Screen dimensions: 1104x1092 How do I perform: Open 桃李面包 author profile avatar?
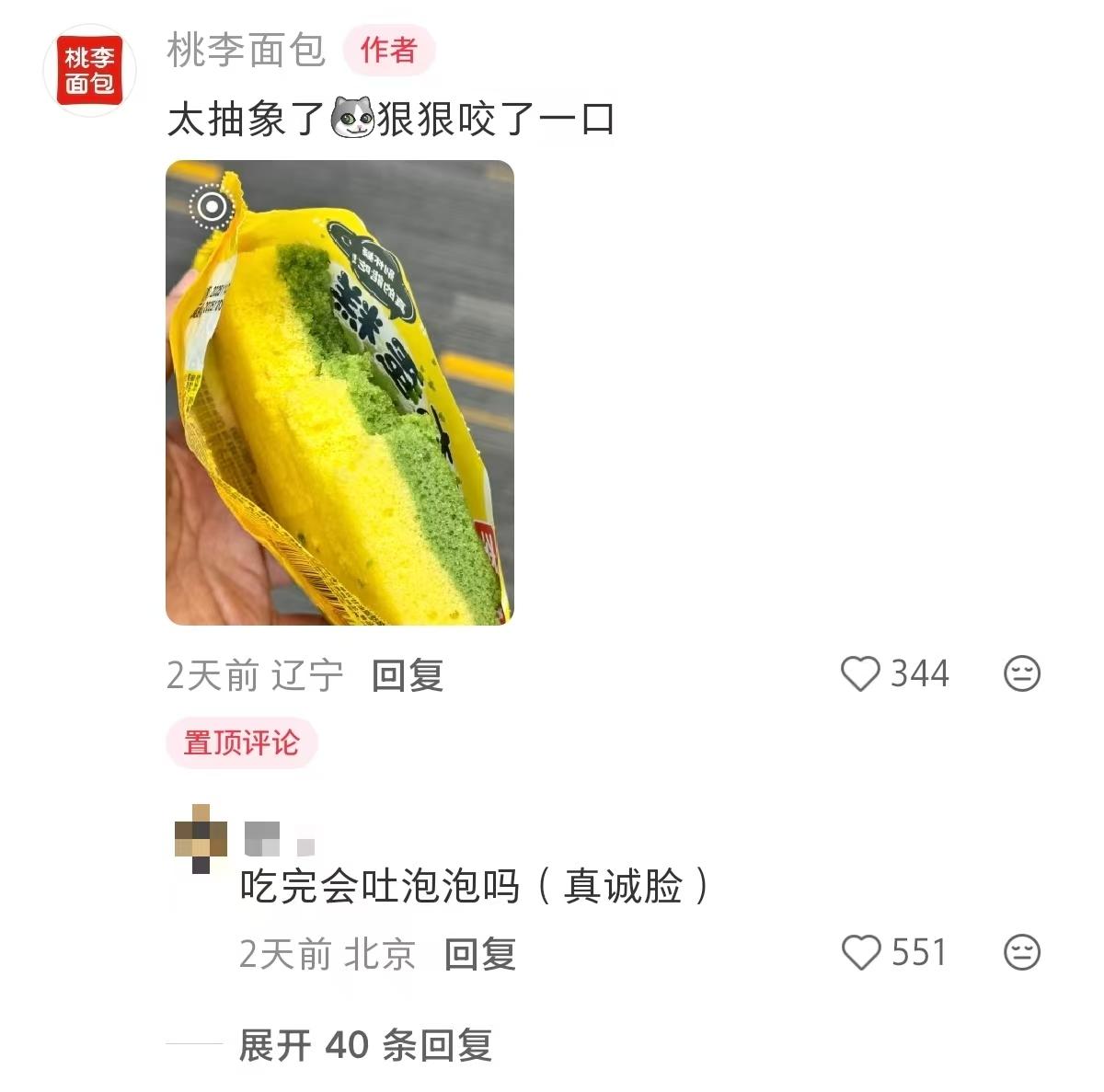[89, 71]
